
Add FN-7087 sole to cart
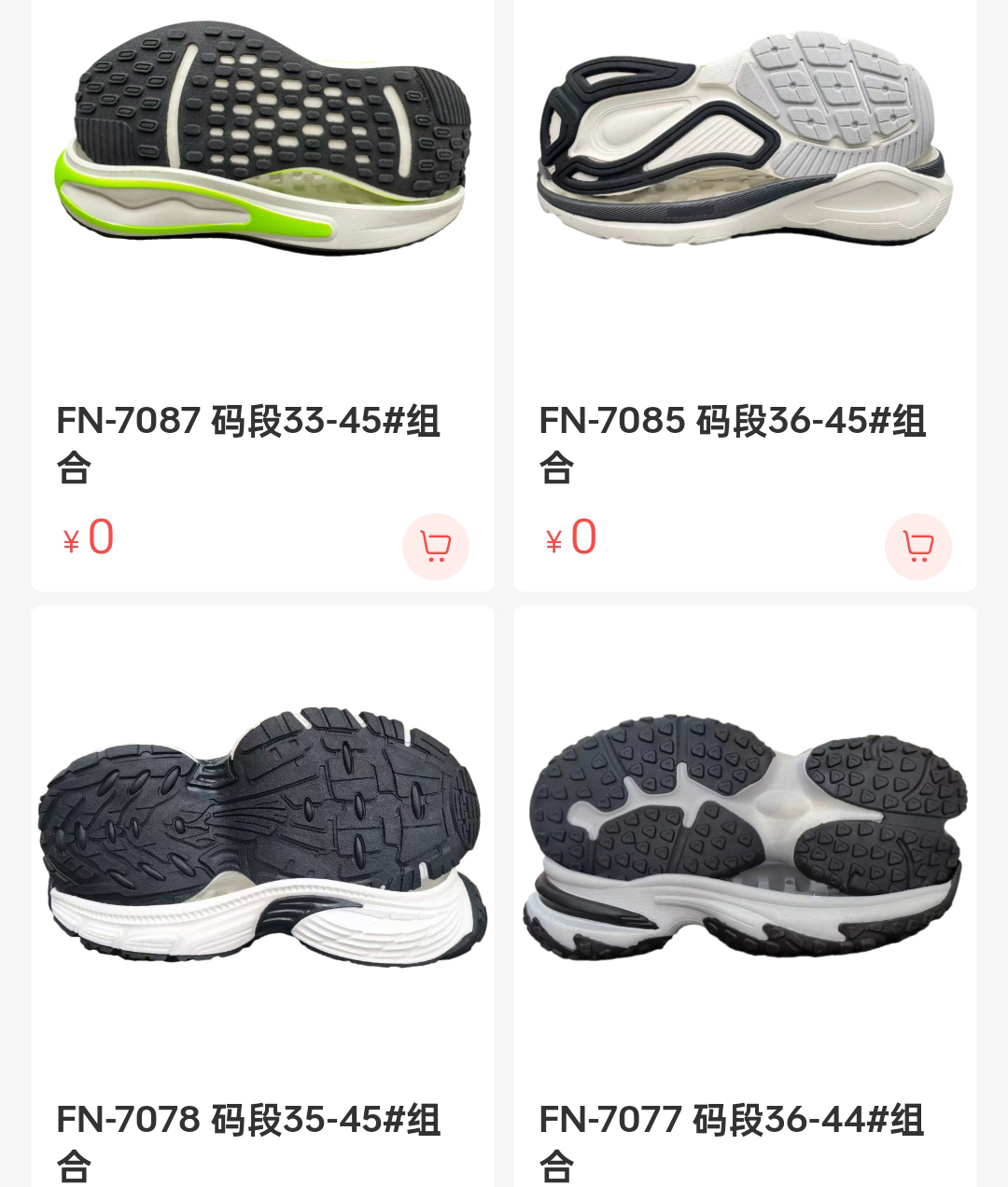pos(435,546)
